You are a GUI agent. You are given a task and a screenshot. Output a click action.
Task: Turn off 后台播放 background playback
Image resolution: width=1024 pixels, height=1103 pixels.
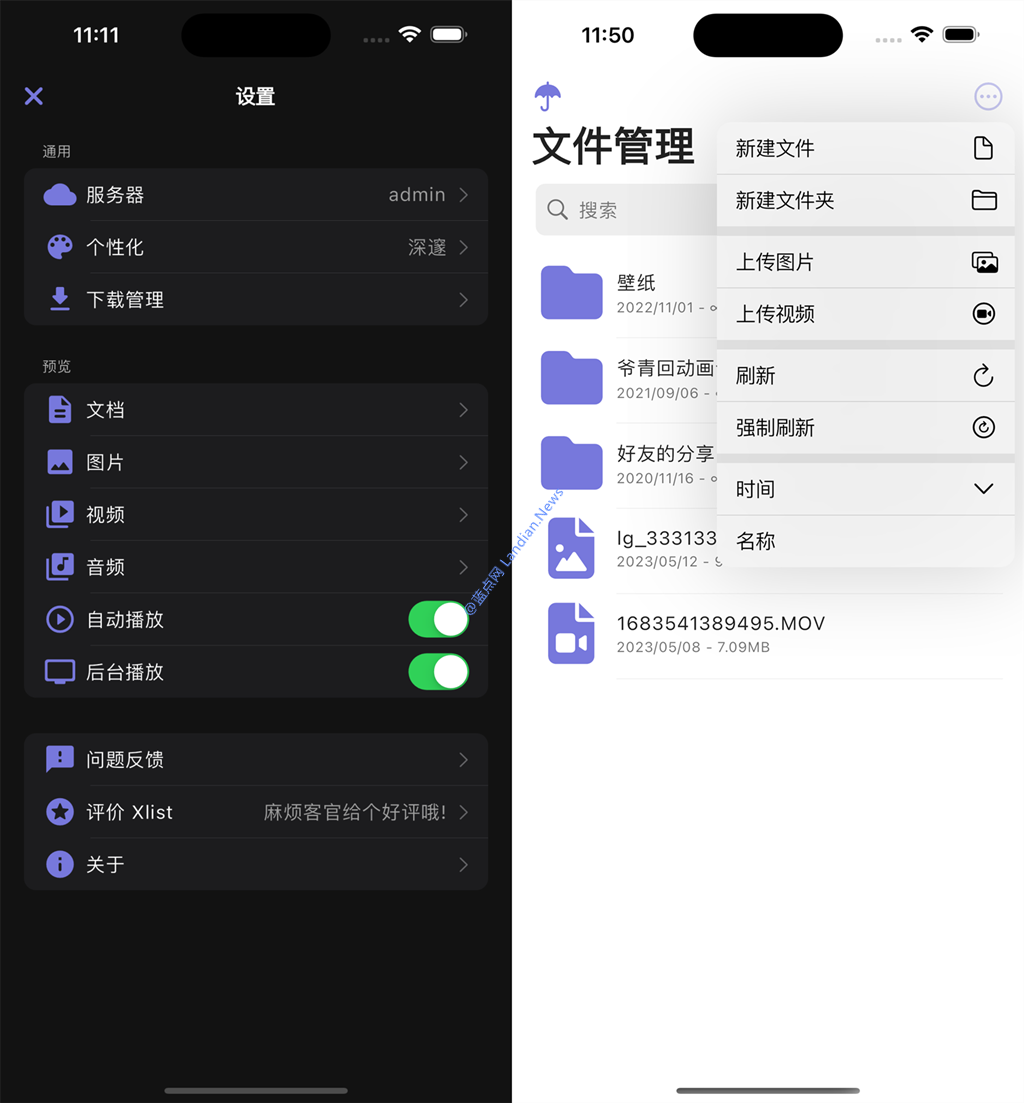click(x=438, y=672)
